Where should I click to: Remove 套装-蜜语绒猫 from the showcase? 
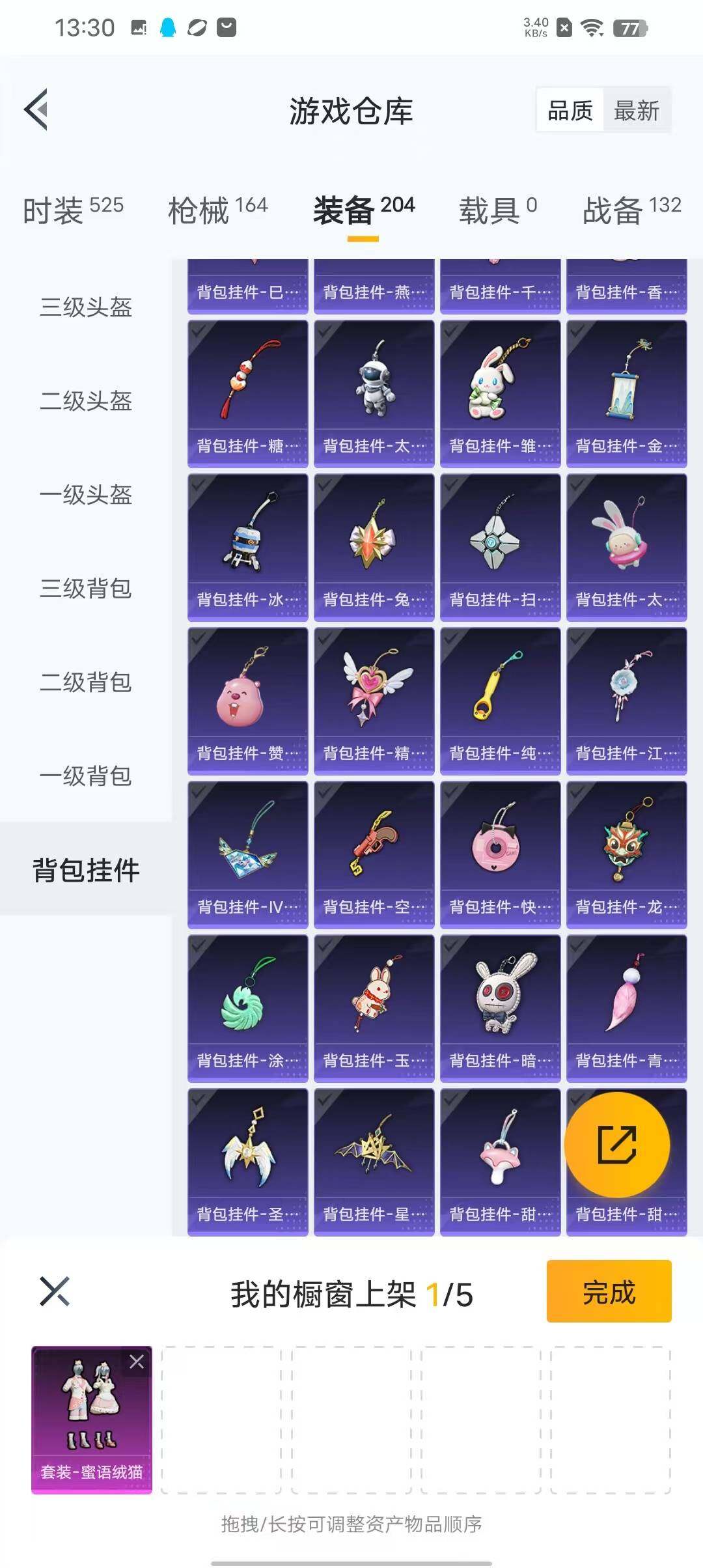click(137, 1362)
